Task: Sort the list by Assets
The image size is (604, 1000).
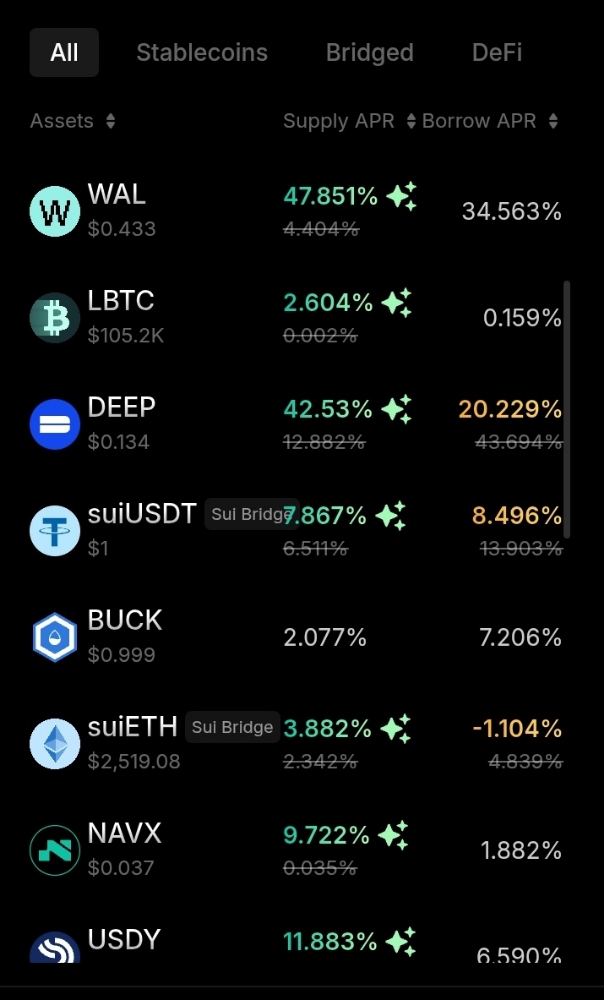Action: [72, 121]
